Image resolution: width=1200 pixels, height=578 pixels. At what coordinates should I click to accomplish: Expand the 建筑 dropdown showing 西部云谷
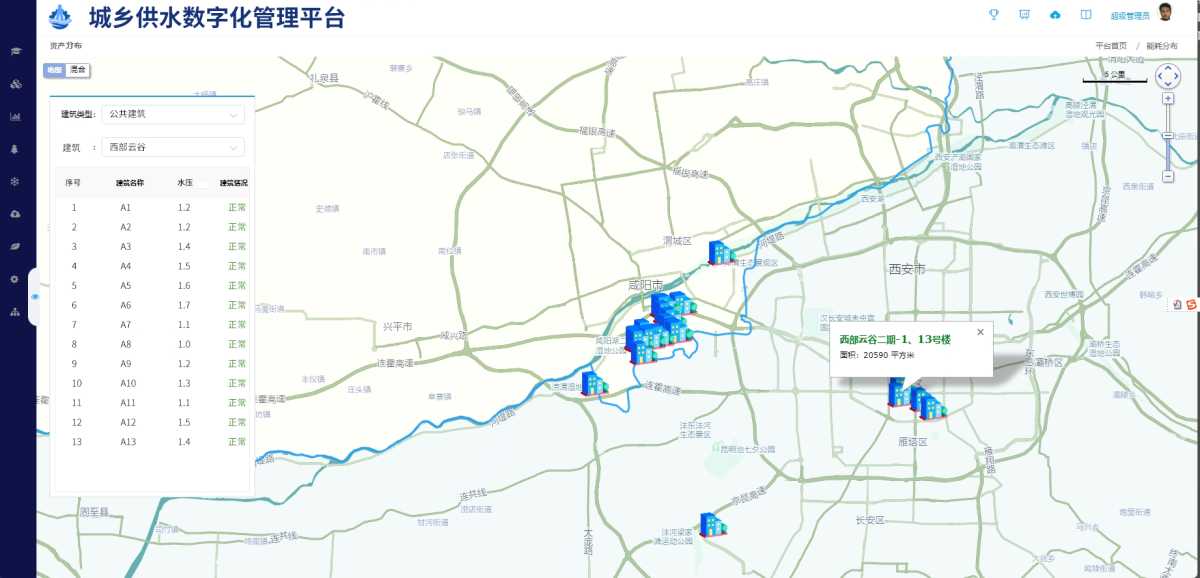173,147
